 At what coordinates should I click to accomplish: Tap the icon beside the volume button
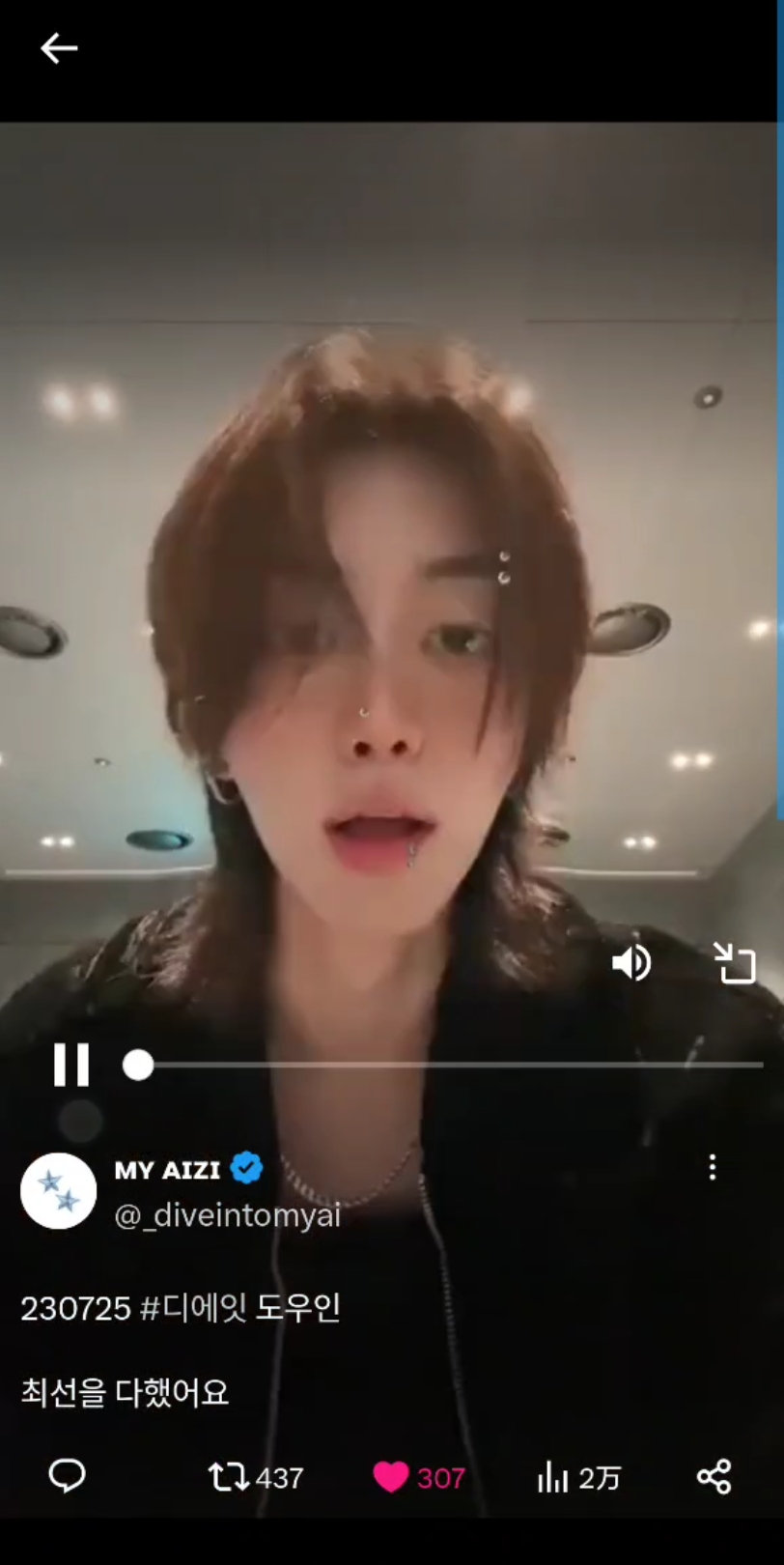(x=734, y=963)
